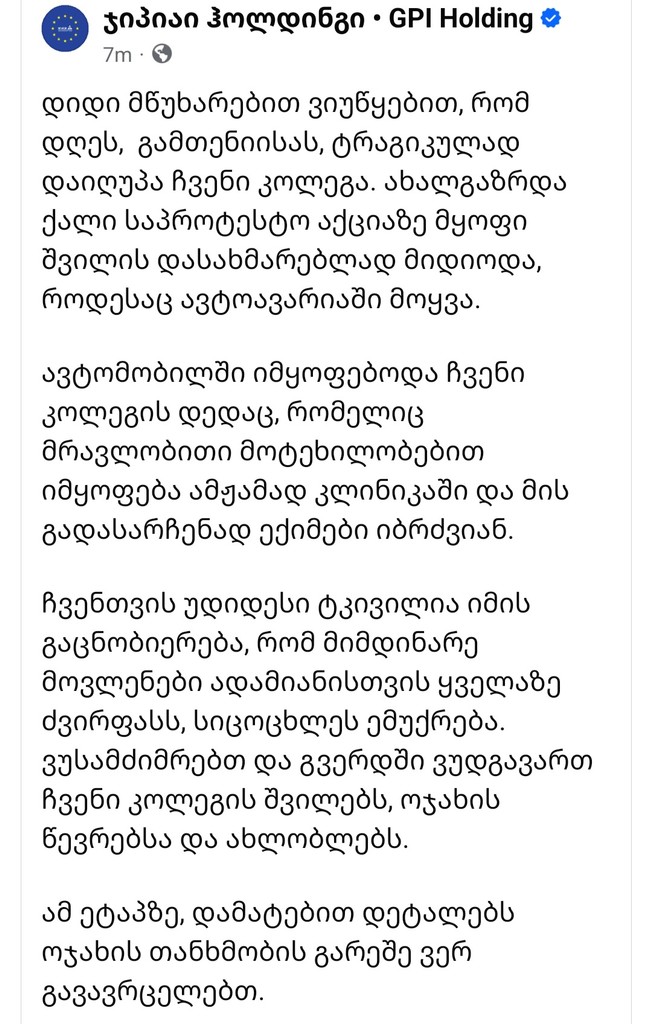
Task: Open GPI Holding's profile picture
Action: (65, 30)
